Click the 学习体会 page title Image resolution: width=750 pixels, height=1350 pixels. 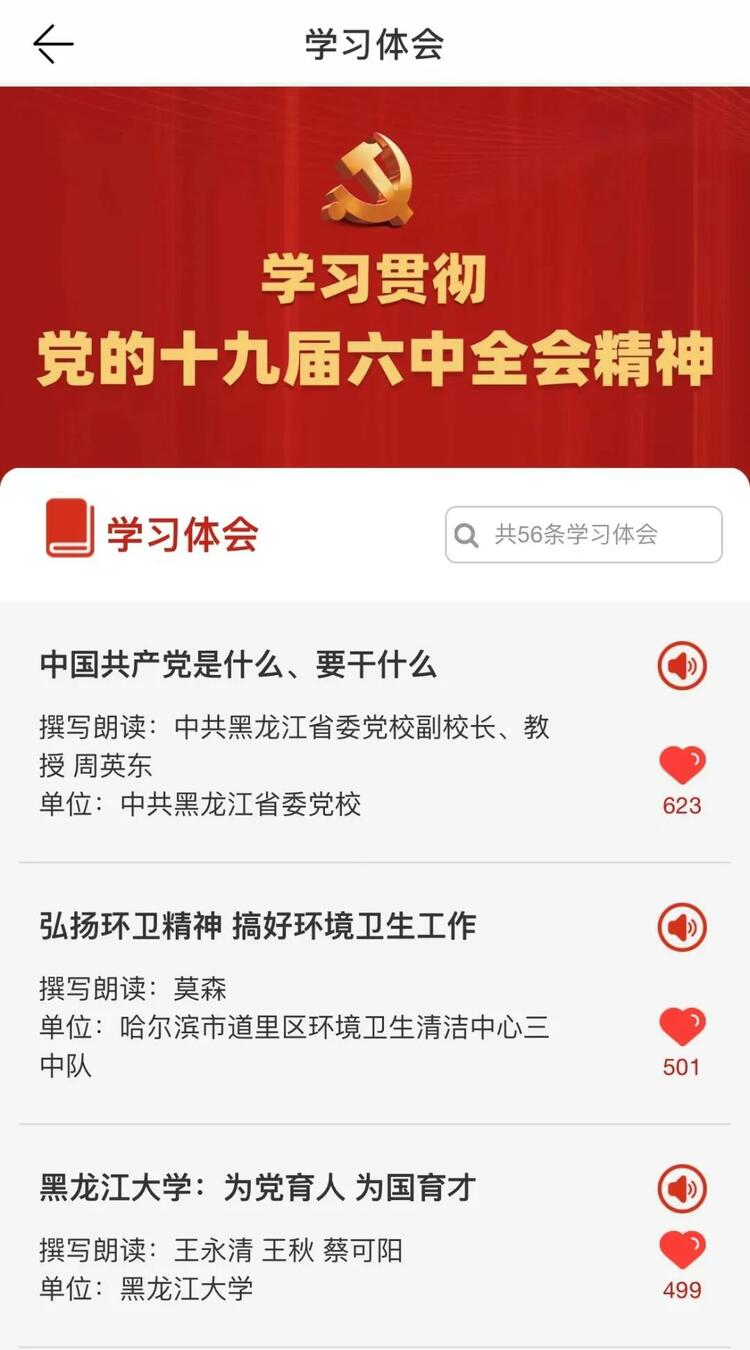(375, 43)
